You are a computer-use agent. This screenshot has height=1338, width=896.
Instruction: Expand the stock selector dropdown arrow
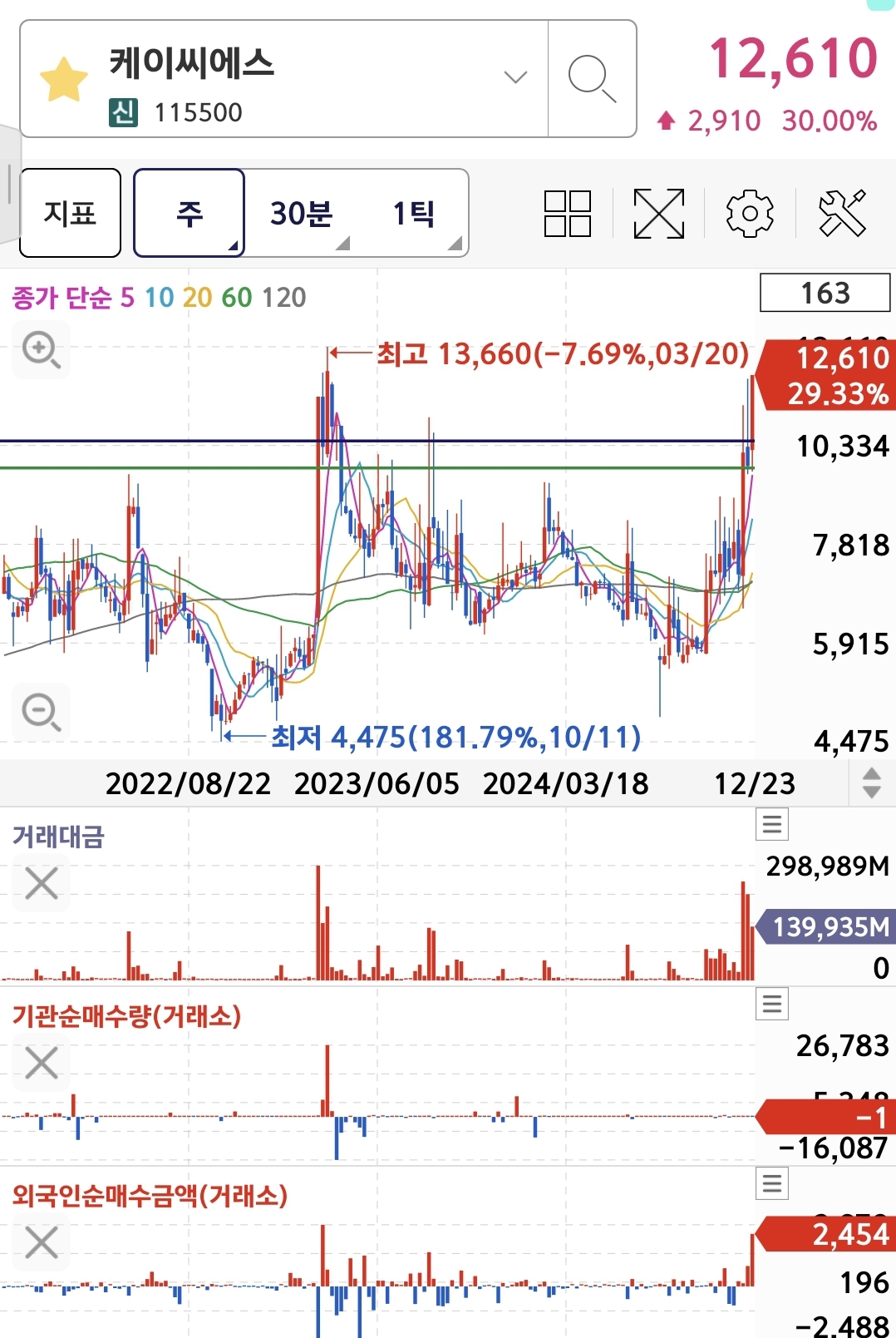[x=515, y=77]
